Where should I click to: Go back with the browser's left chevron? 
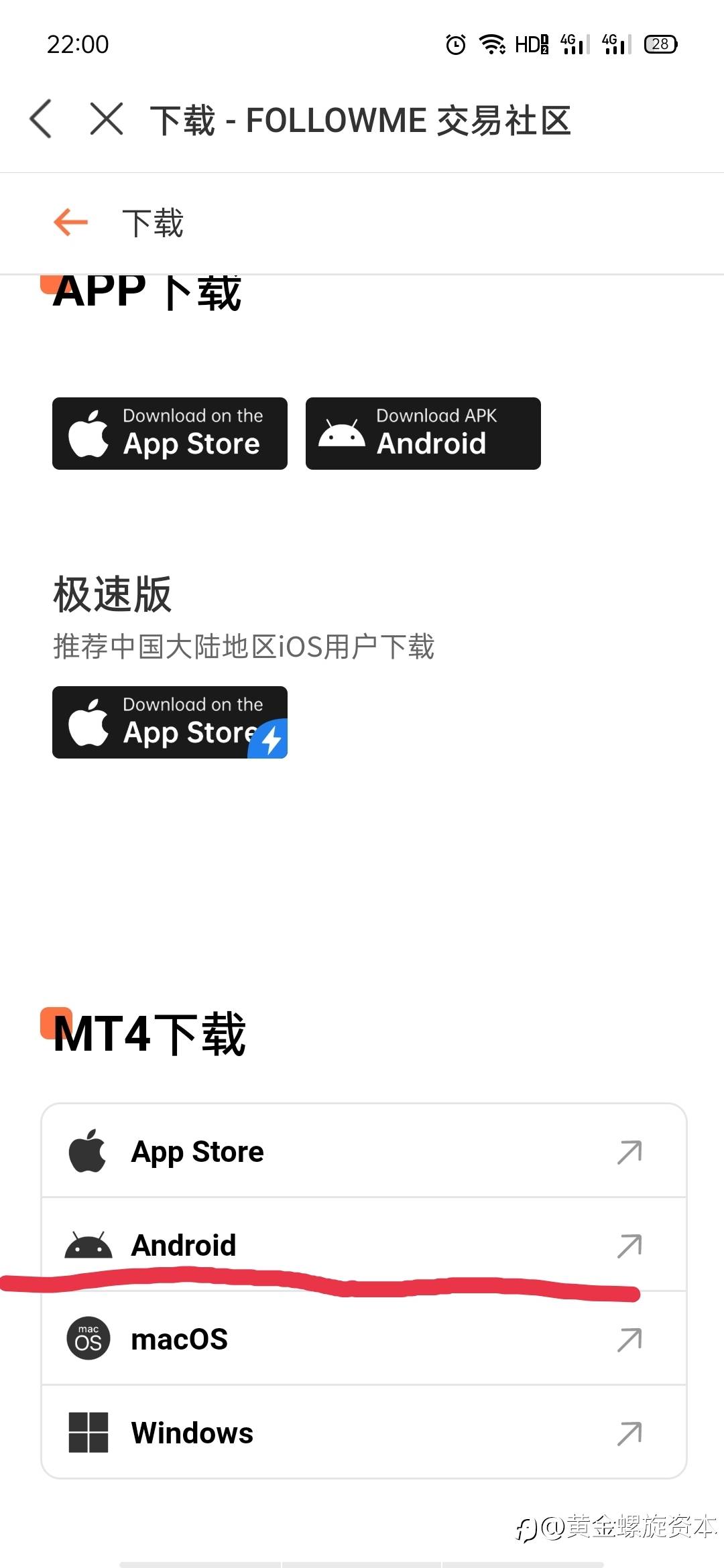41,119
